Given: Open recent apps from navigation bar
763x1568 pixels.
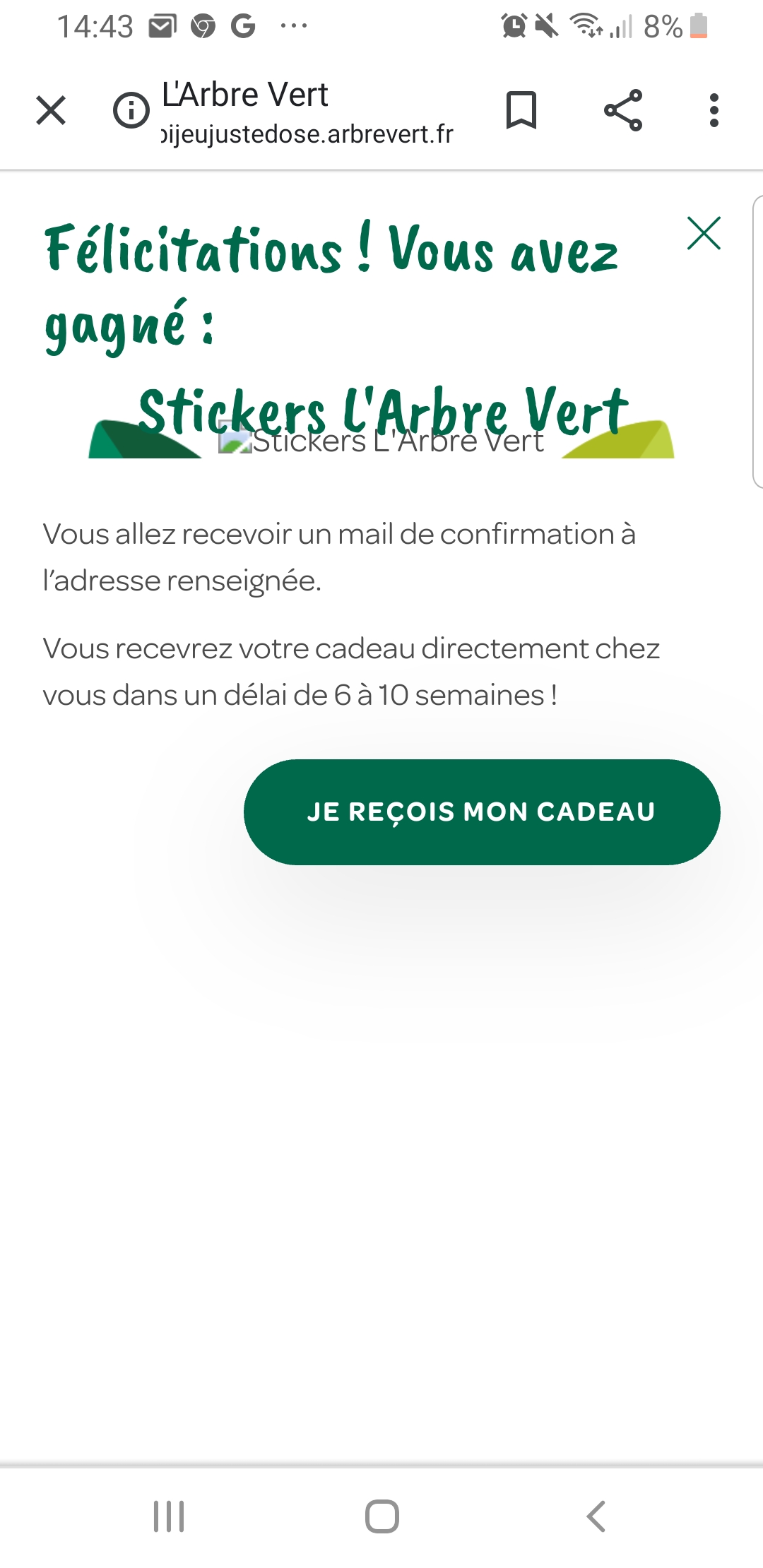Looking at the screenshot, I should 169,1516.
